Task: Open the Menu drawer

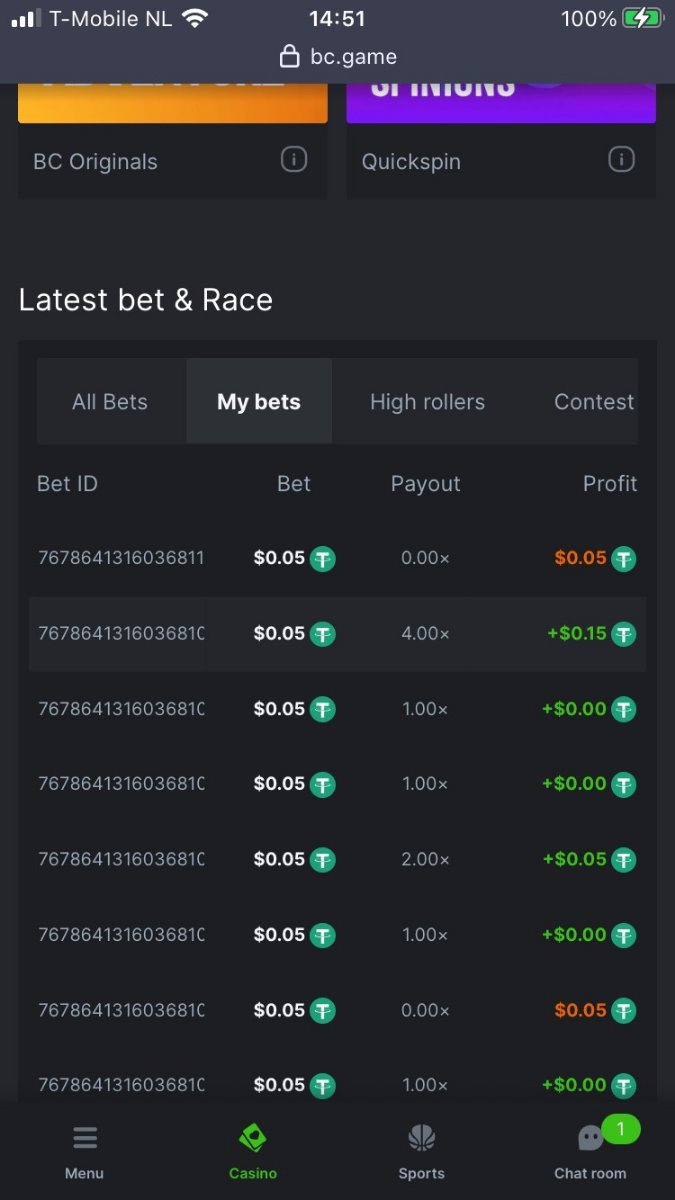Action: coord(85,1152)
